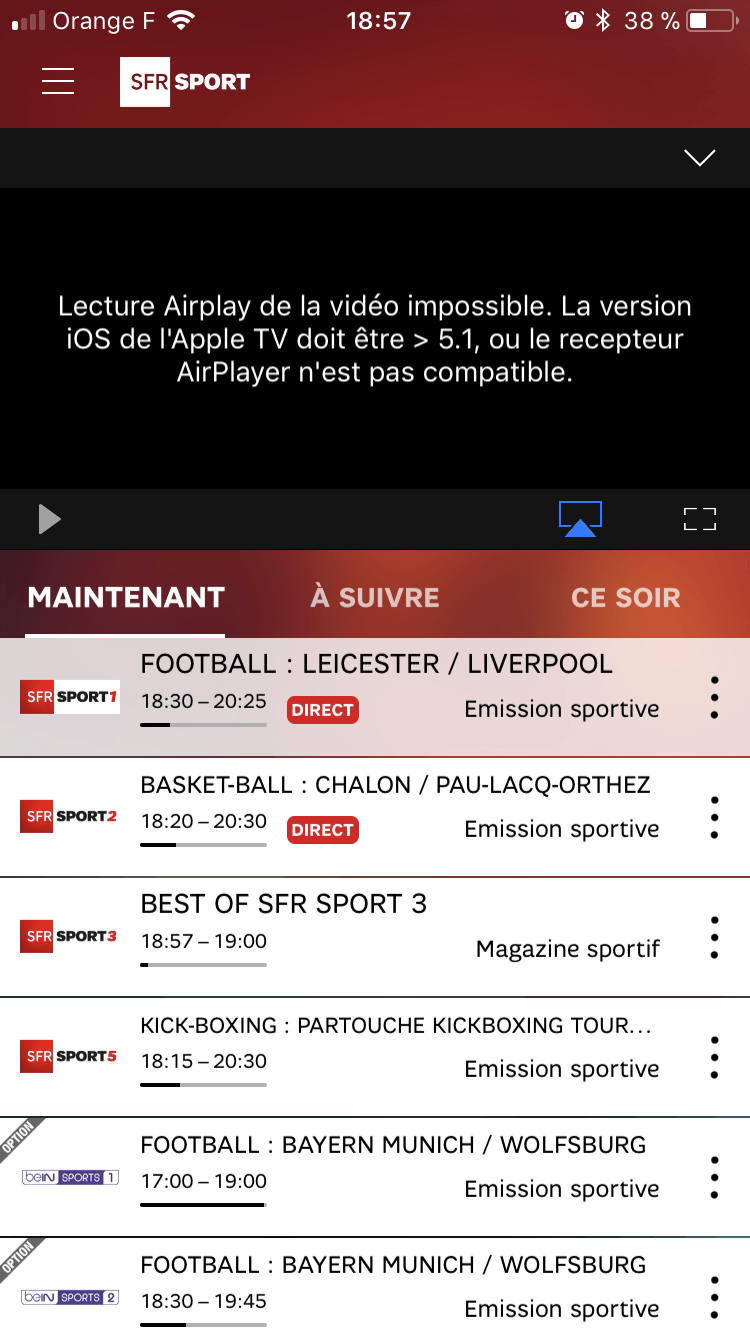
Task: Open Football Leicester / Liverpool on SFR Sport 1
Action: tap(375, 697)
